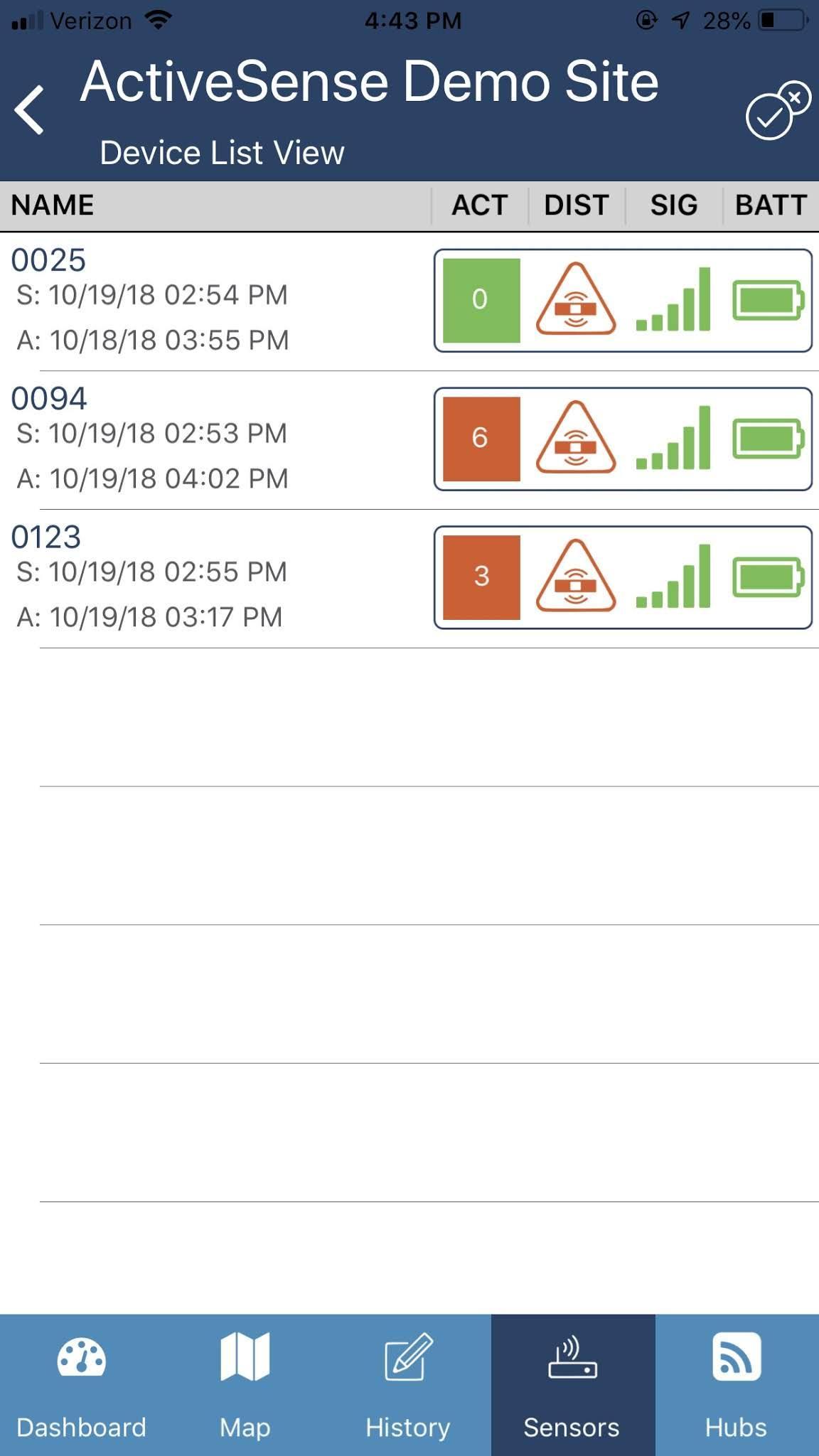Open sensor 0123 details
819x1456 pixels.
pyautogui.click(x=409, y=579)
